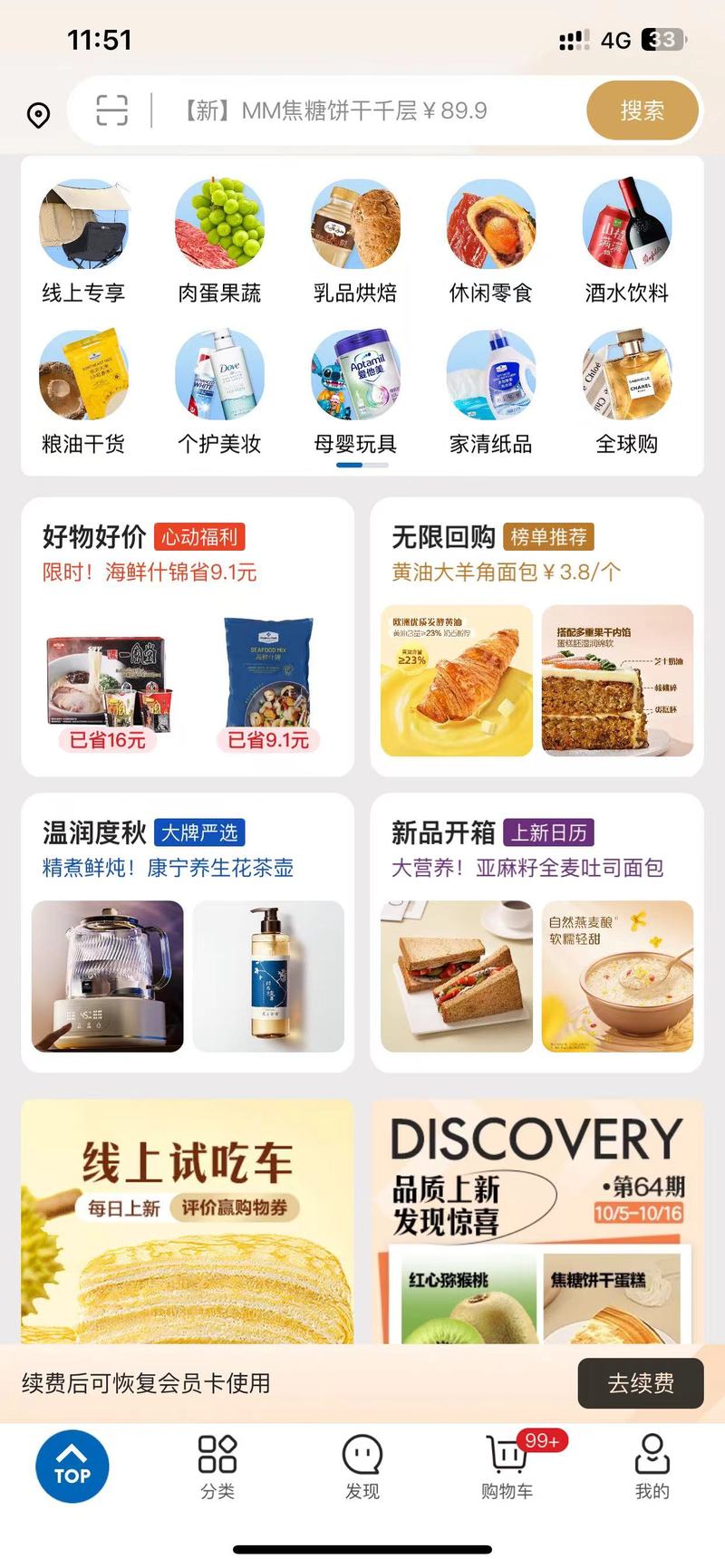Switch to the 分类 tab
725x1568 pixels.
(217, 1467)
